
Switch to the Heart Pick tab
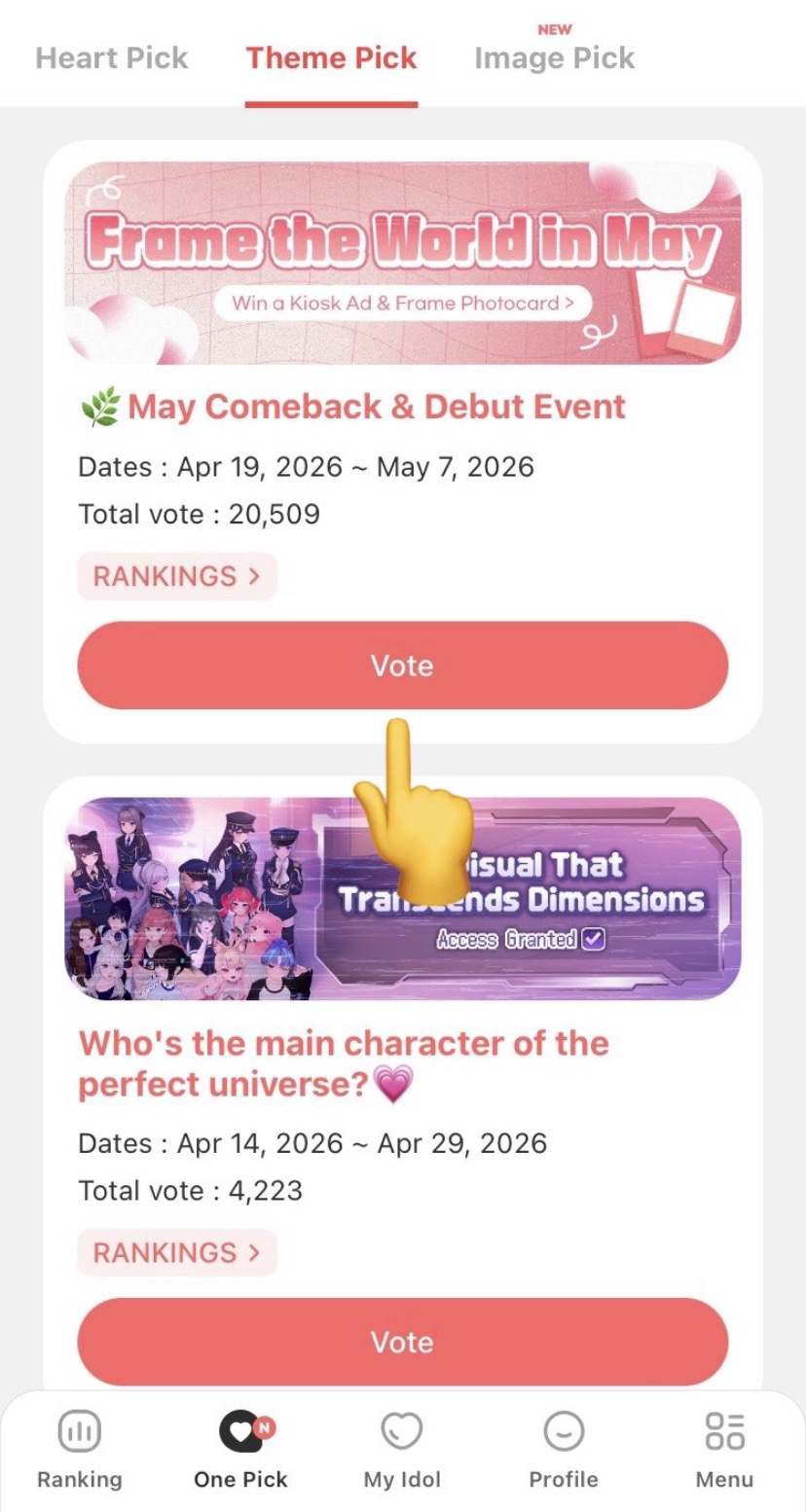[111, 58]
